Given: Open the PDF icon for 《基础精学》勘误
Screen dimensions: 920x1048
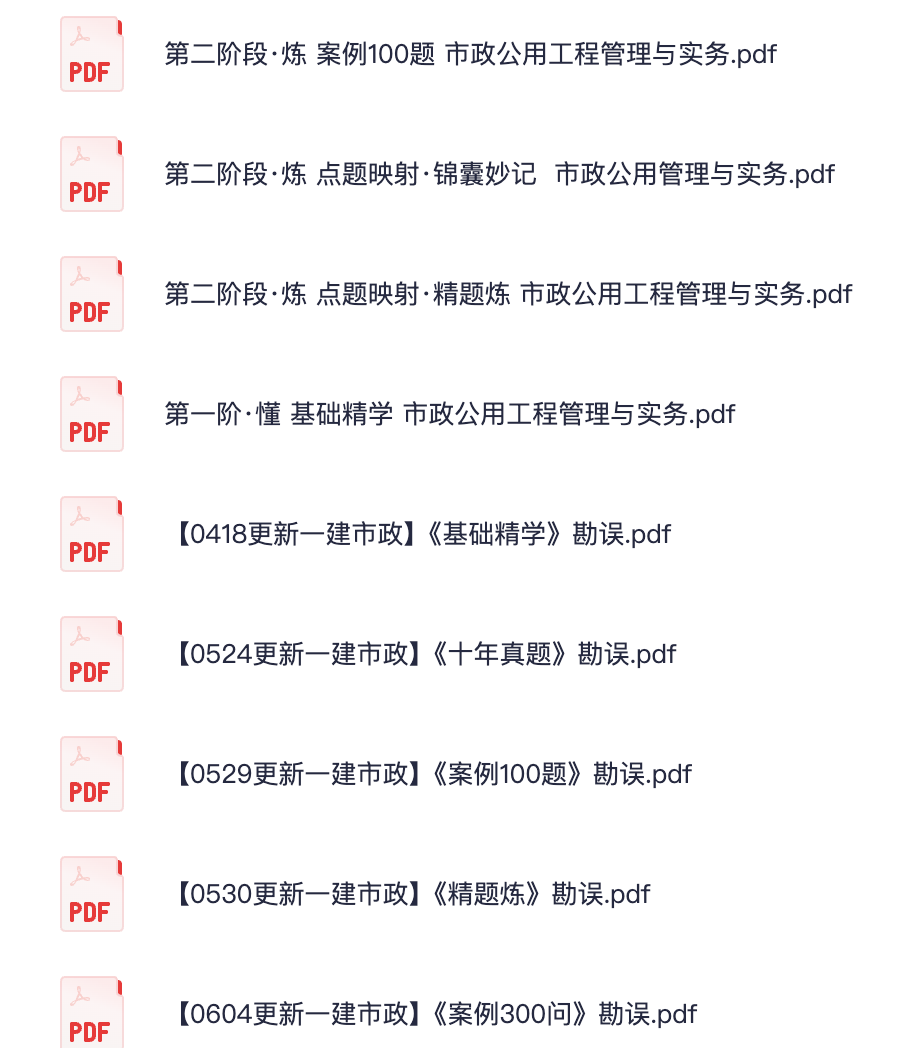Looking at the screenshot, I should (x=92, y=534).
